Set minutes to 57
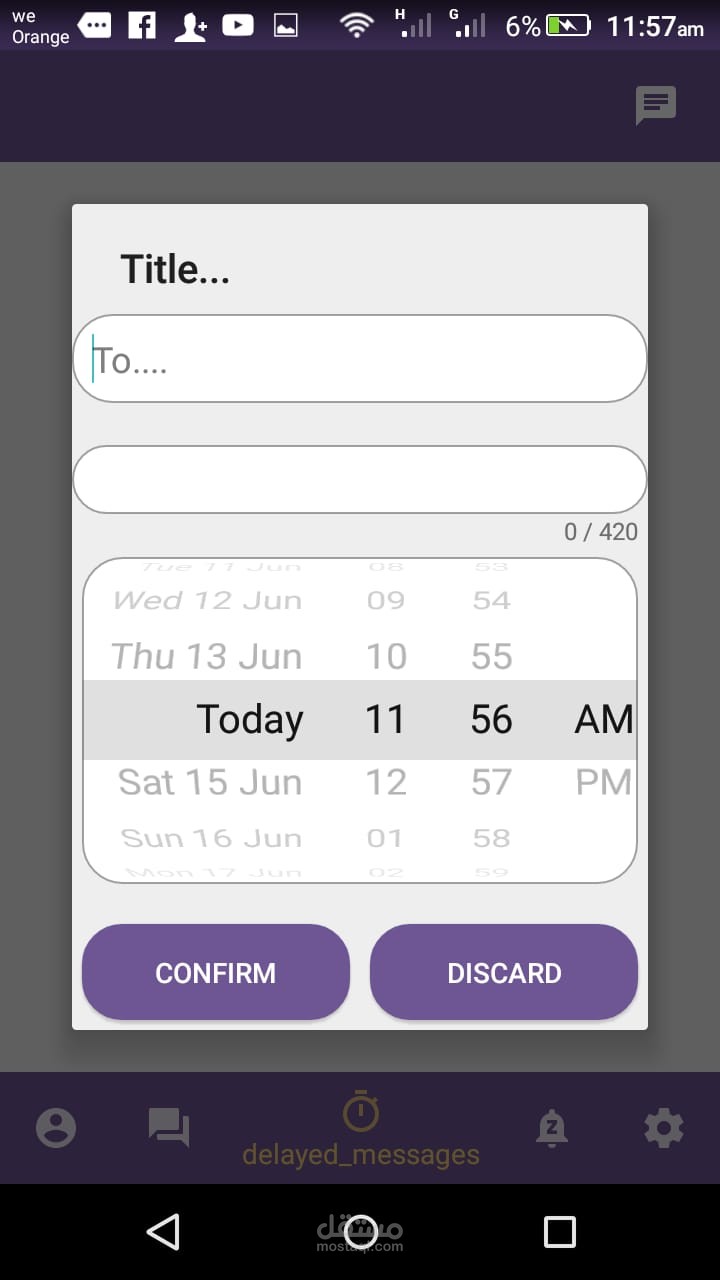Viewport: 720px width, 1280px height. click(x=492, y=782)
